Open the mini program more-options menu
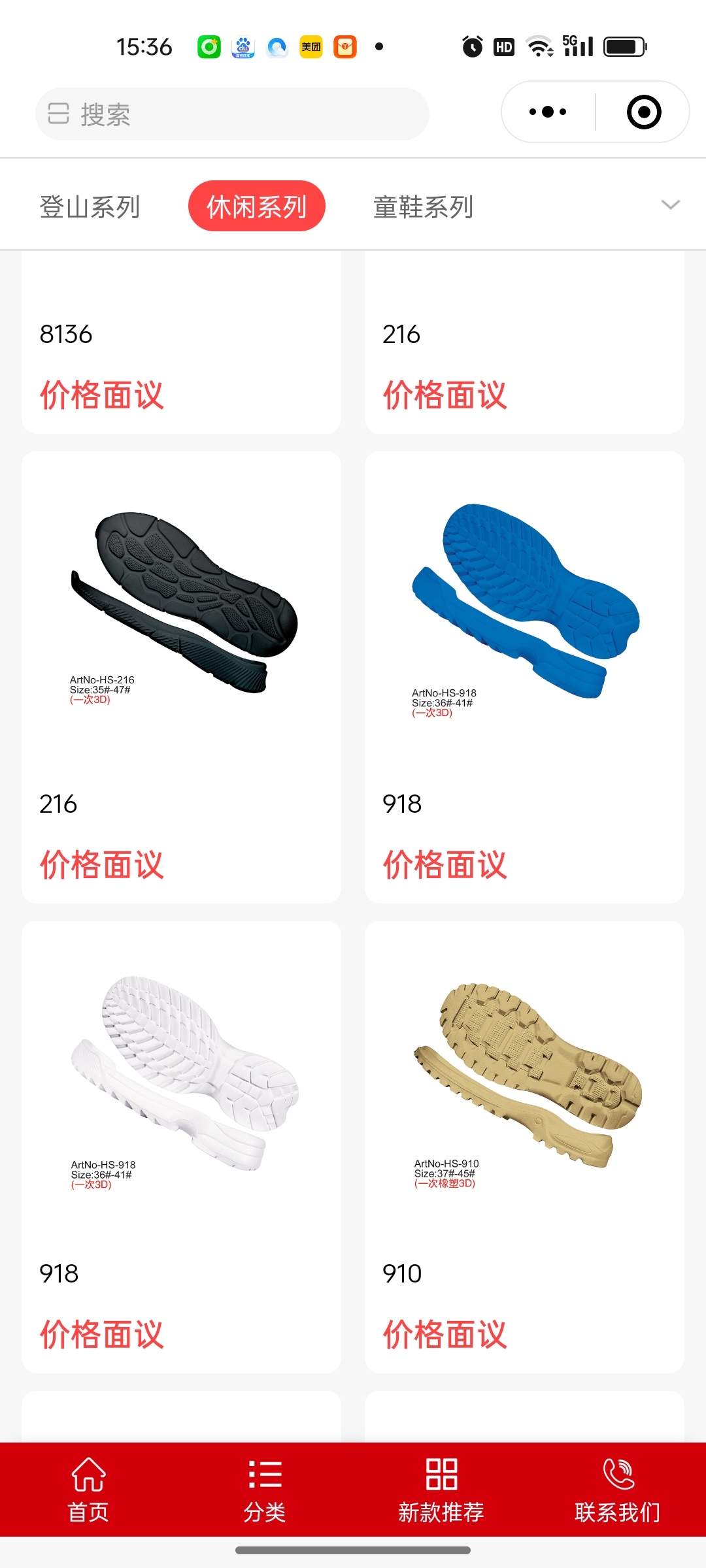The width and height of the screenshot is (706, 1568). pos(548,112)
